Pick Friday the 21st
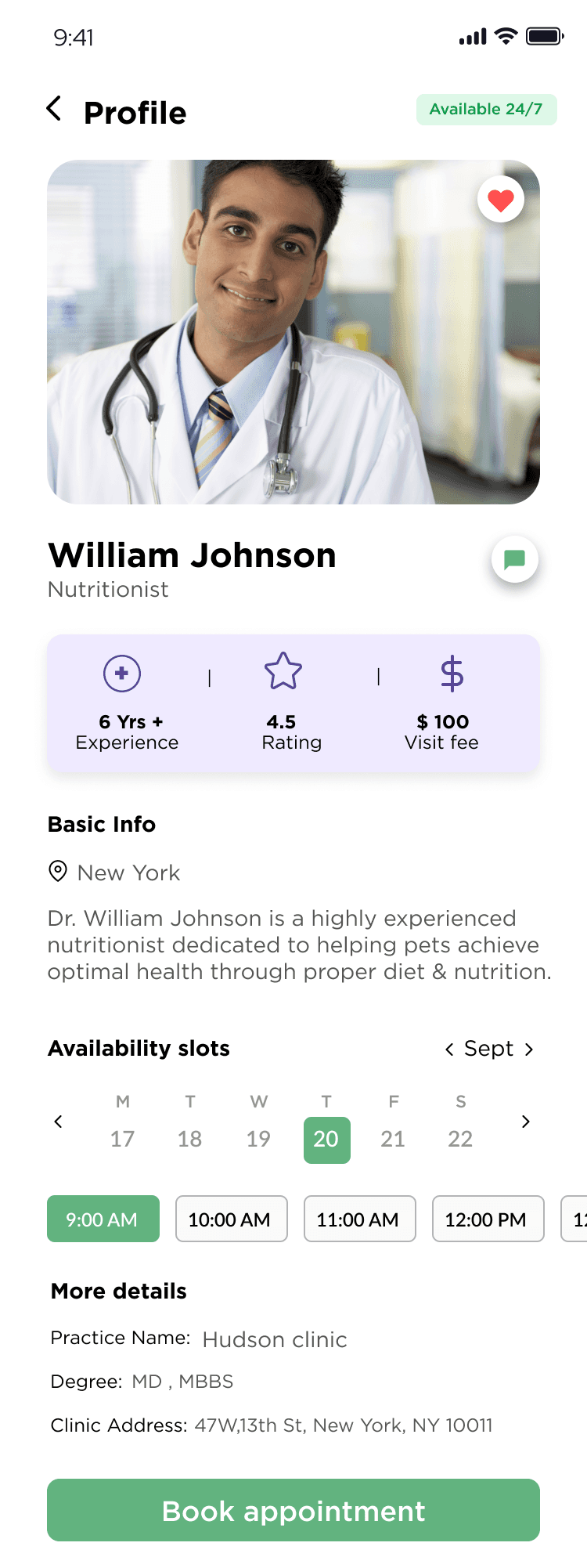This screenshot has width=587, height=1568. click(x=393, y=1138)
